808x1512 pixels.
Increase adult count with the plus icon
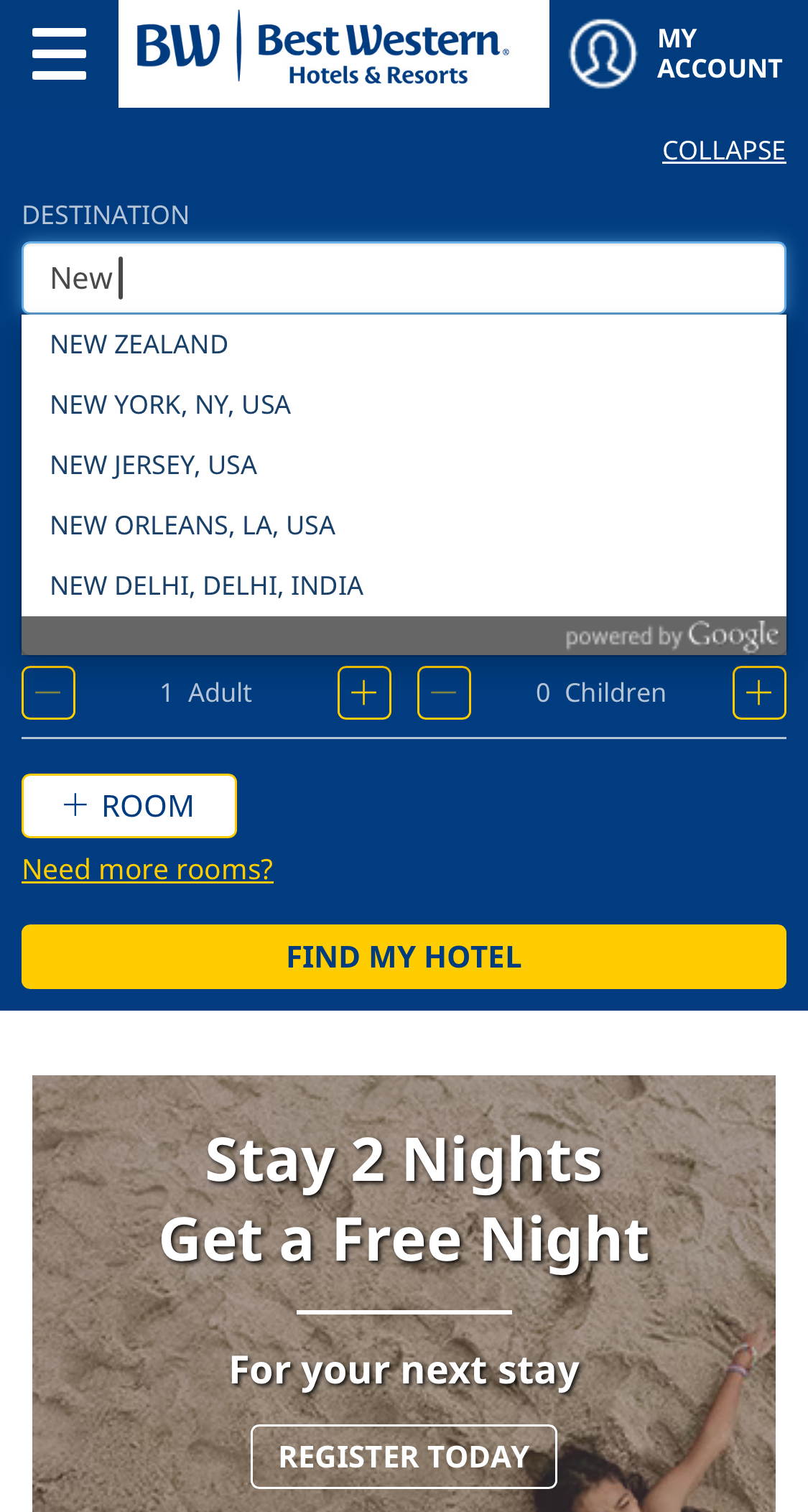point(364,692)
